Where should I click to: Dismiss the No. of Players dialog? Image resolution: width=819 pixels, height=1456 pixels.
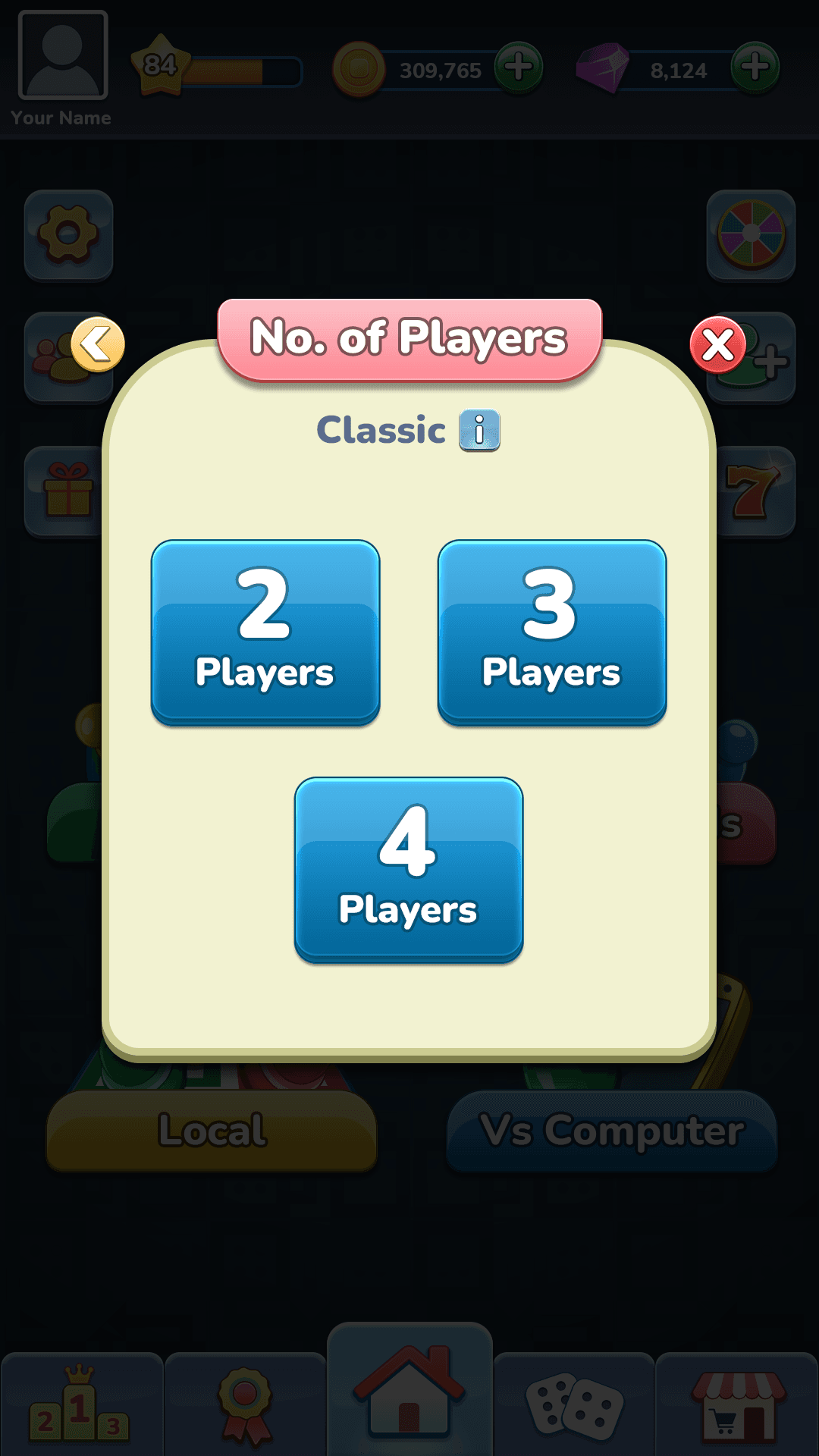tap(717, 343)
